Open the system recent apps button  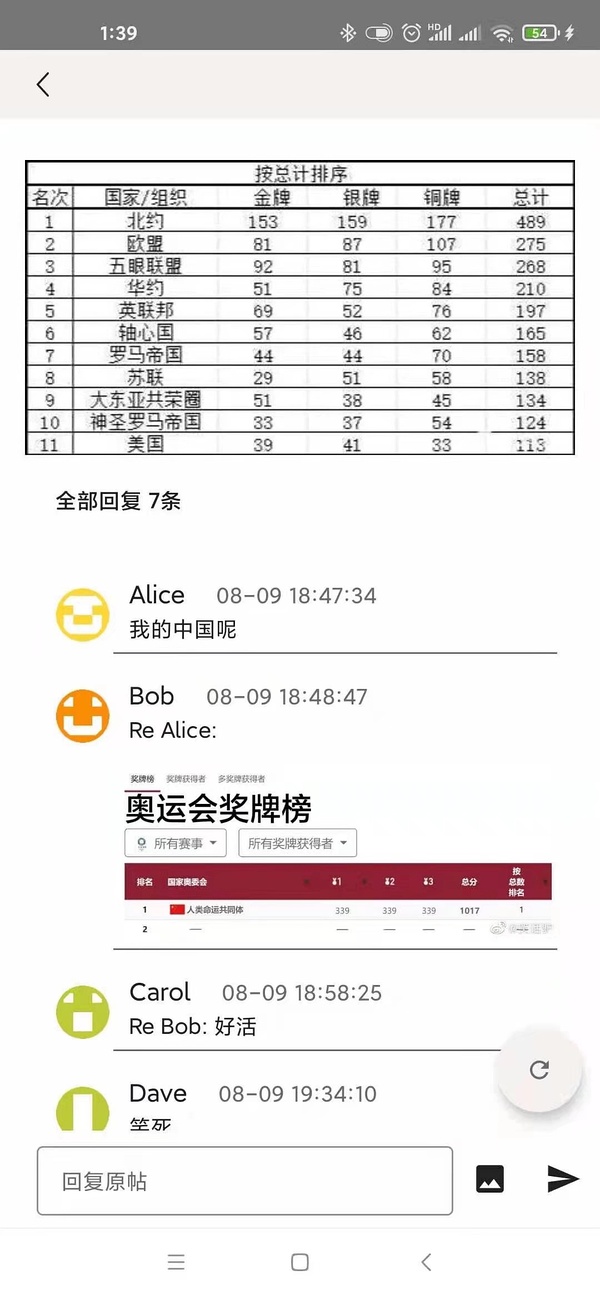[x=176, y=1262]
